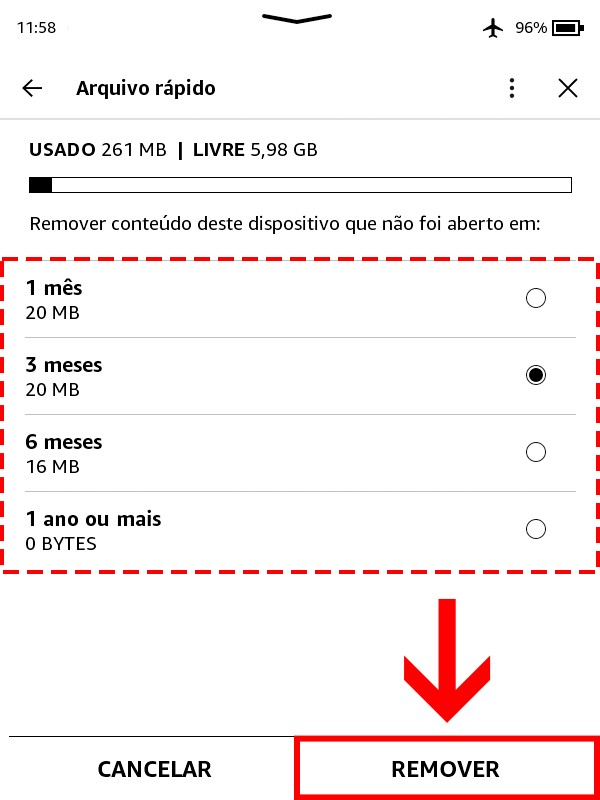
Task: Select 1 ano ou mais
Action: [x=535, y=529]
